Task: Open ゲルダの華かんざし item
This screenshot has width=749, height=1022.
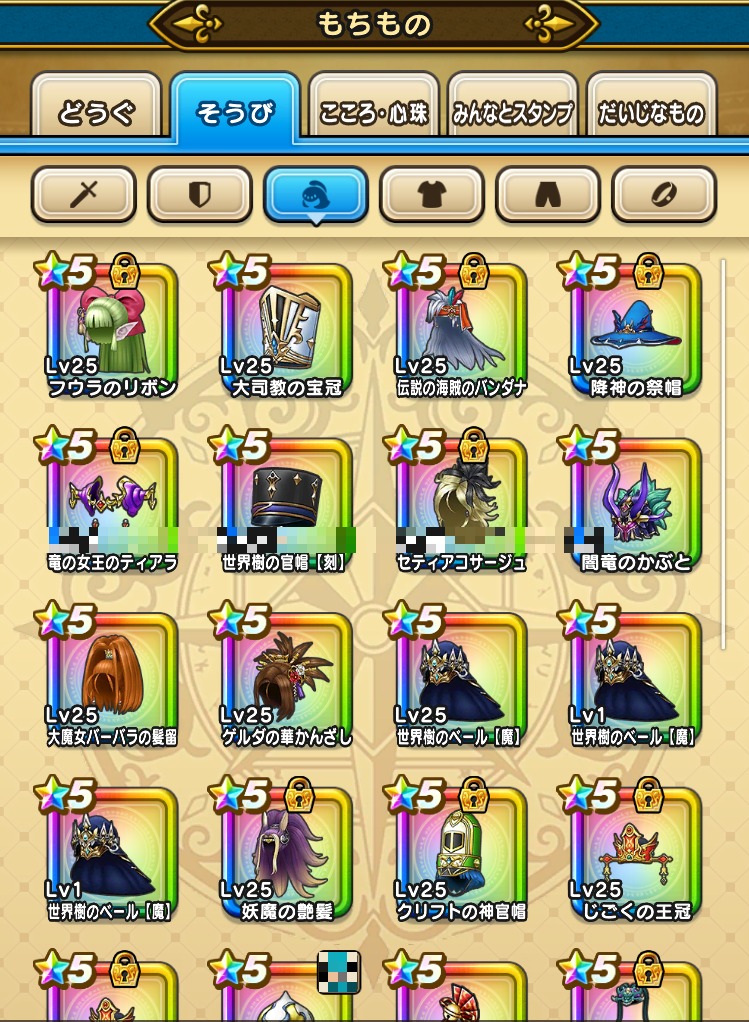Action: (x=286, y=680)
